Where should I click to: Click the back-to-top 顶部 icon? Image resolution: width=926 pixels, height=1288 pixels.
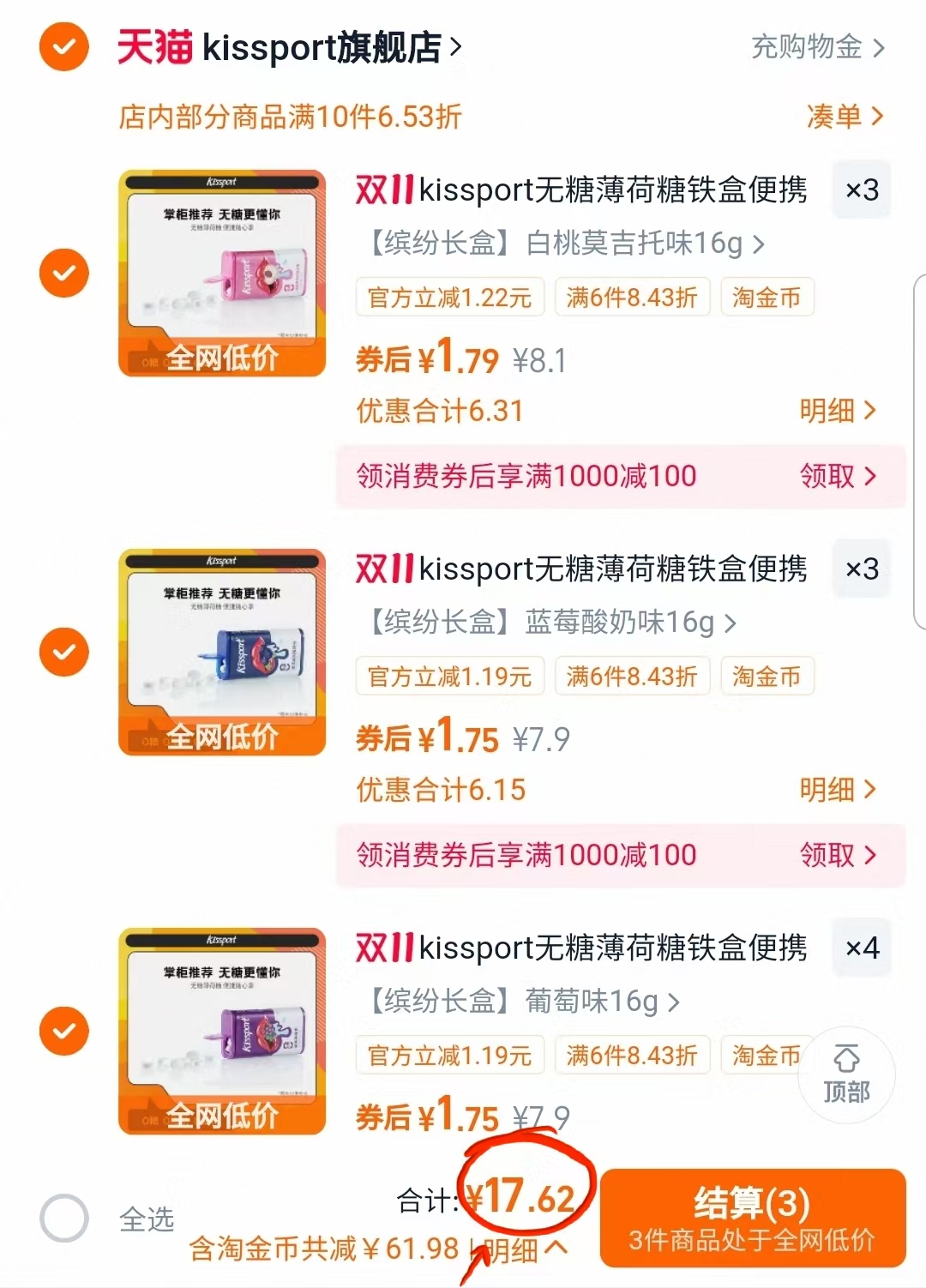coord(848,1074)
